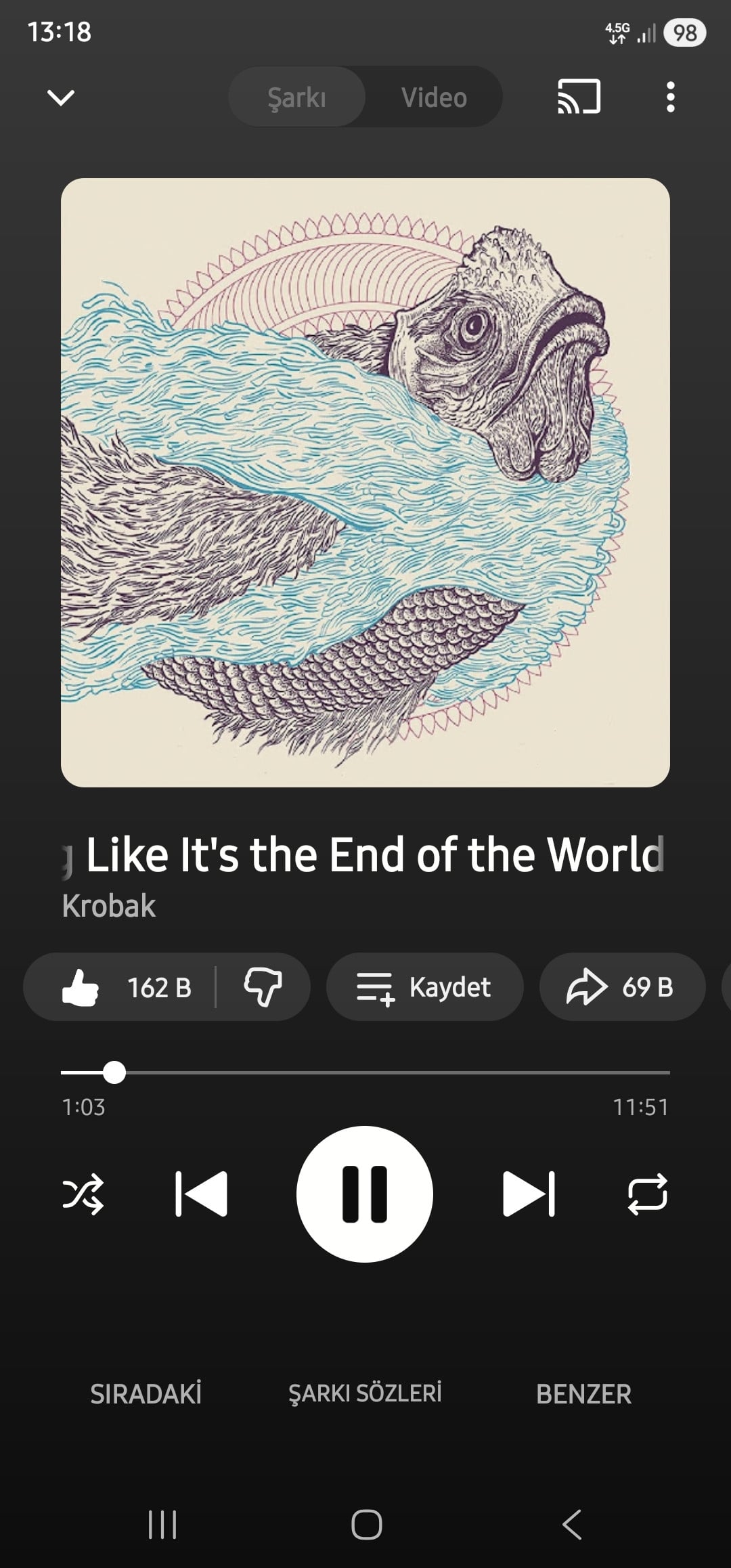Open the artist Krobak
The width and height of the screenshot is (731, 1568).
[x=109, y=906]
